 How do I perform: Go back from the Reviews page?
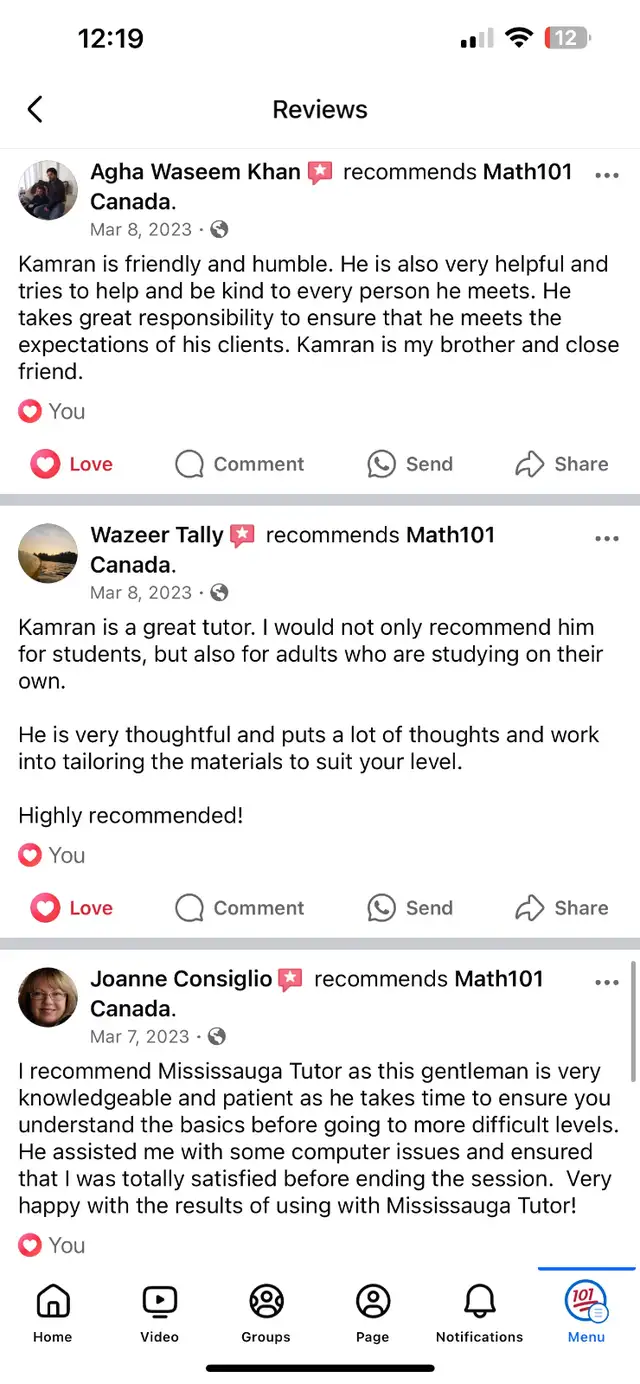pos(35,109)
